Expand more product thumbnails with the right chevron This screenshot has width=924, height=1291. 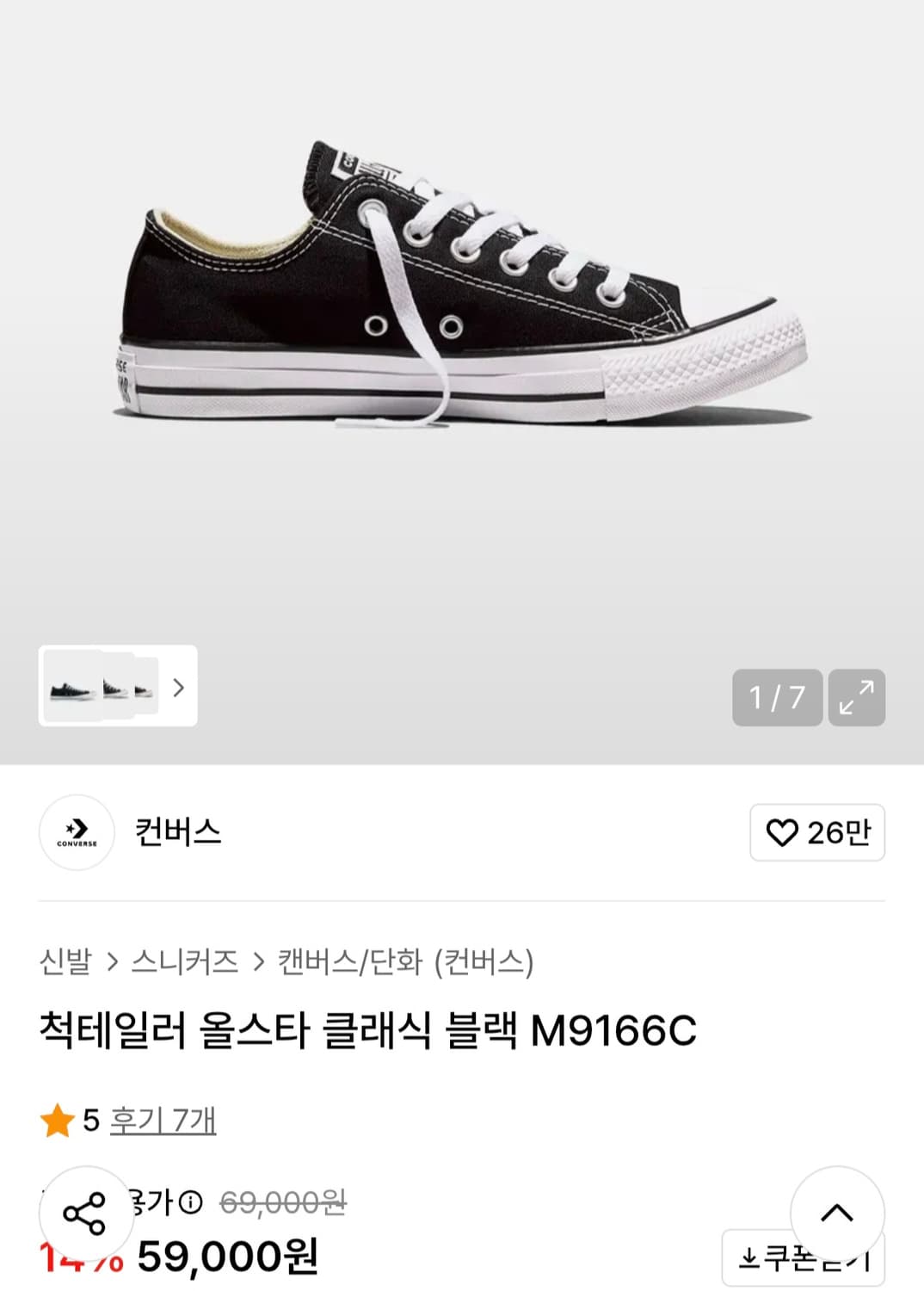(178, 688)
